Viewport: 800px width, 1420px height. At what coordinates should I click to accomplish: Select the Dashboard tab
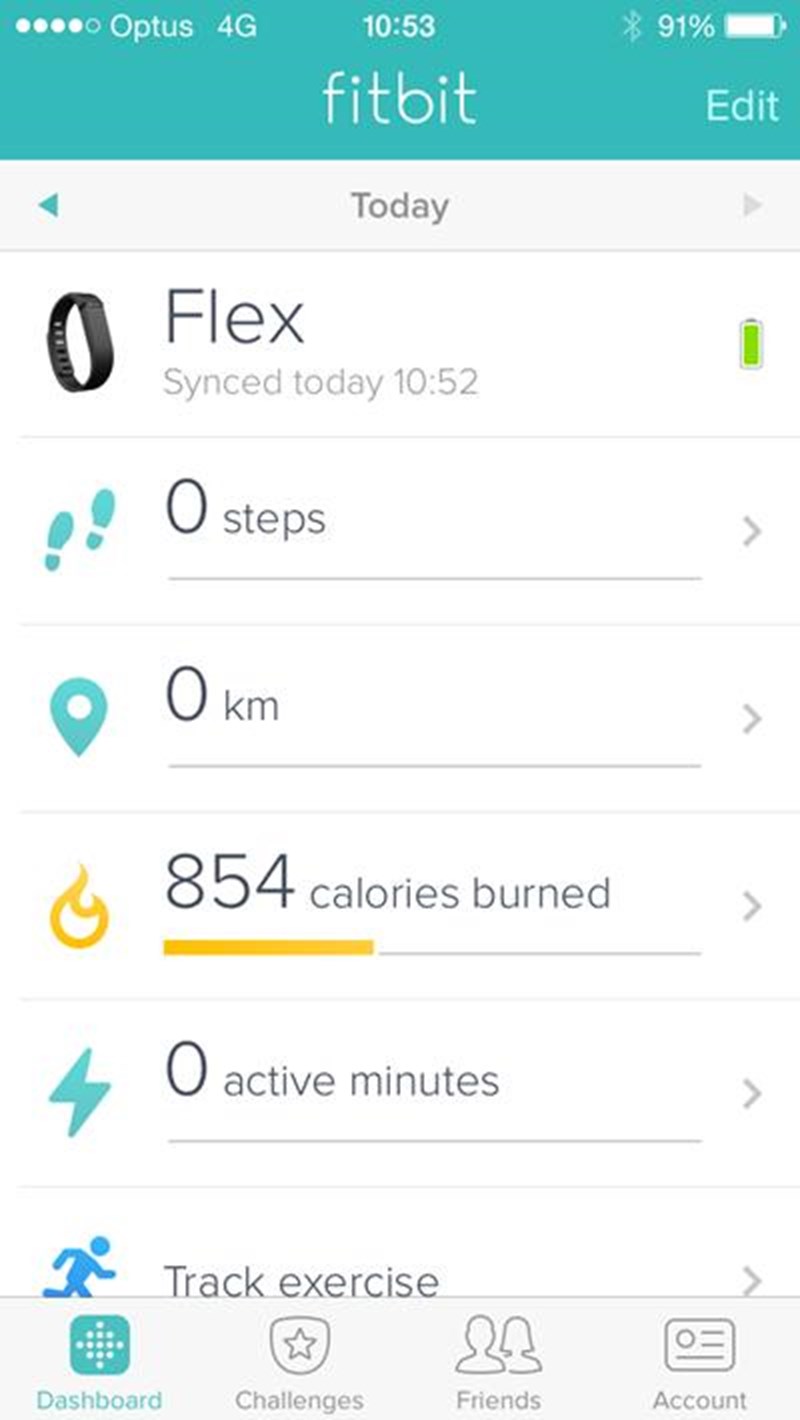(99, 1362)
